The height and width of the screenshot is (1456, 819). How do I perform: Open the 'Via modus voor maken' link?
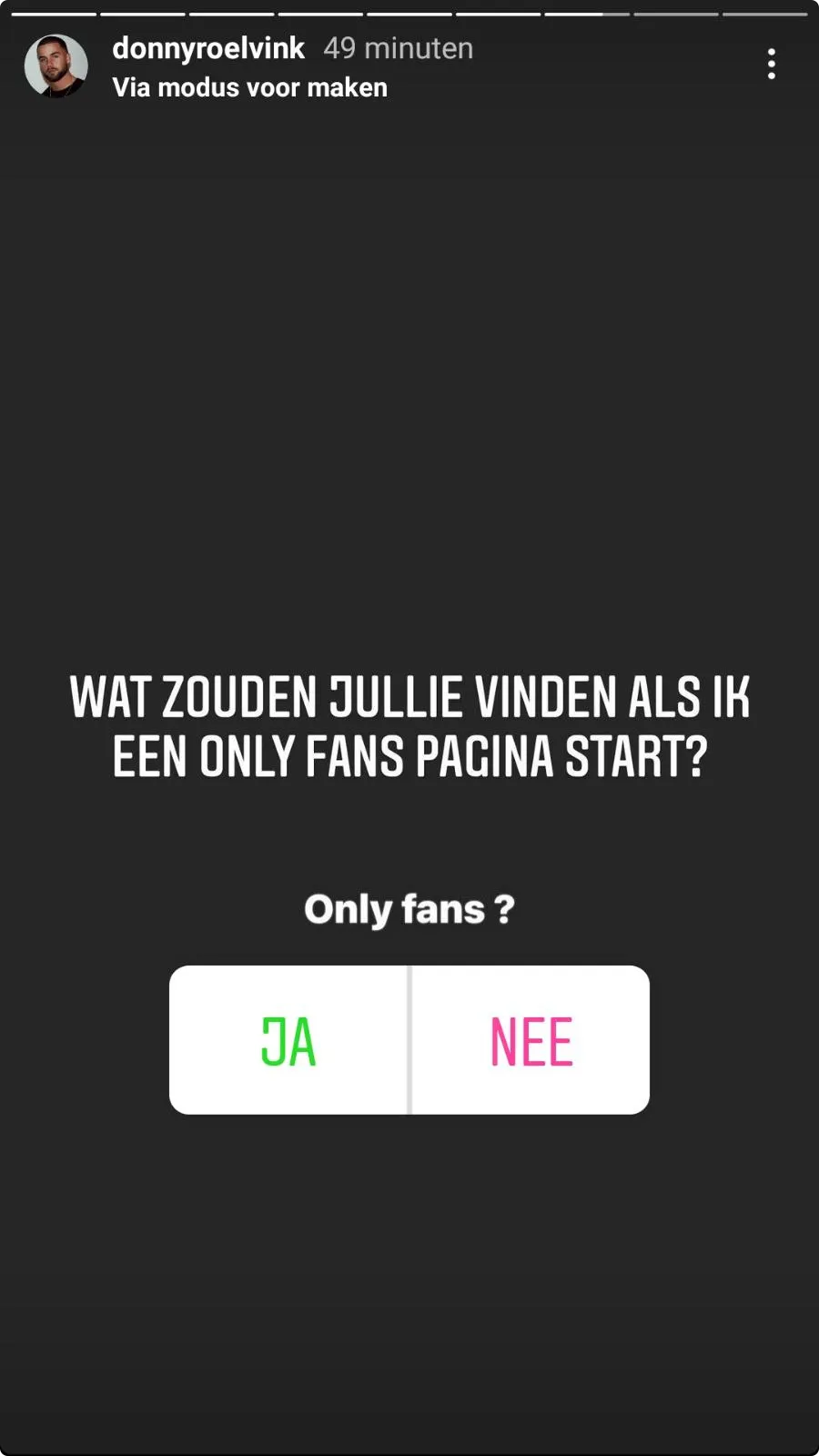(249, 87)
